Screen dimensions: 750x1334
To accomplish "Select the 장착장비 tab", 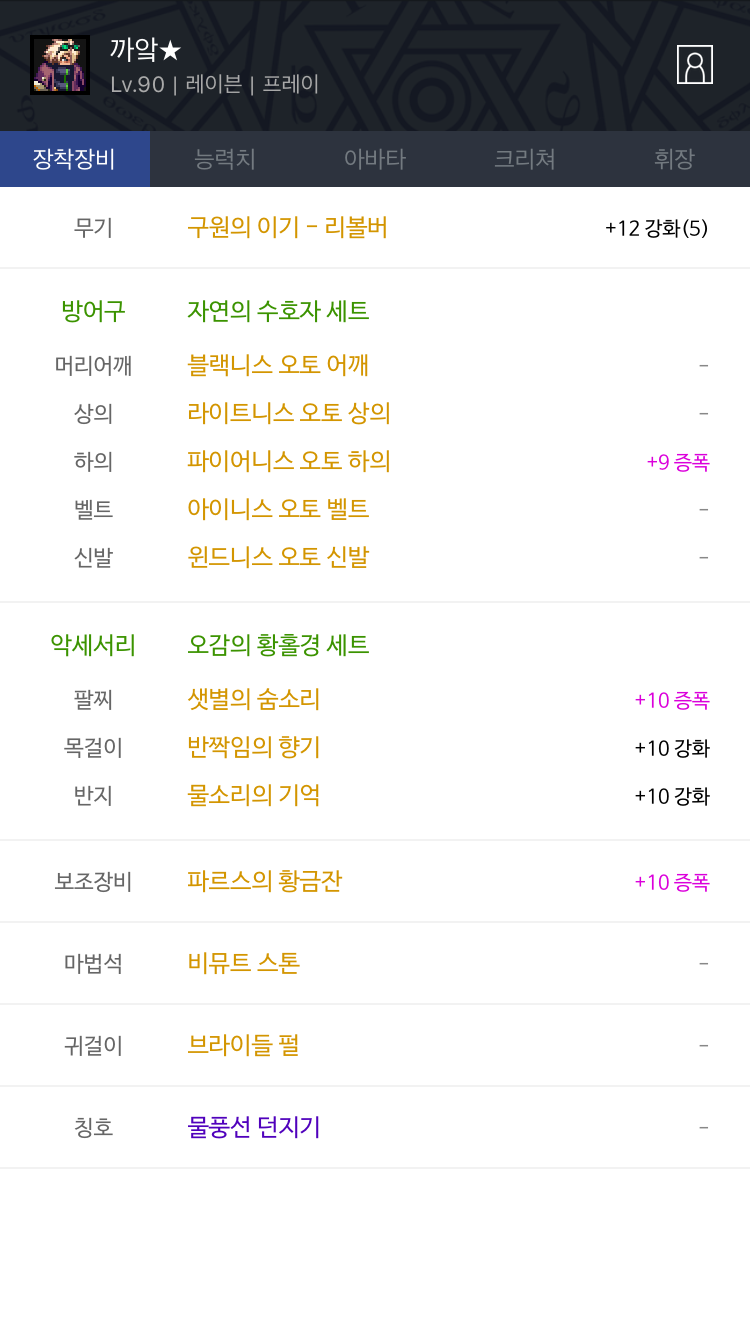I will tap(74, 159).
